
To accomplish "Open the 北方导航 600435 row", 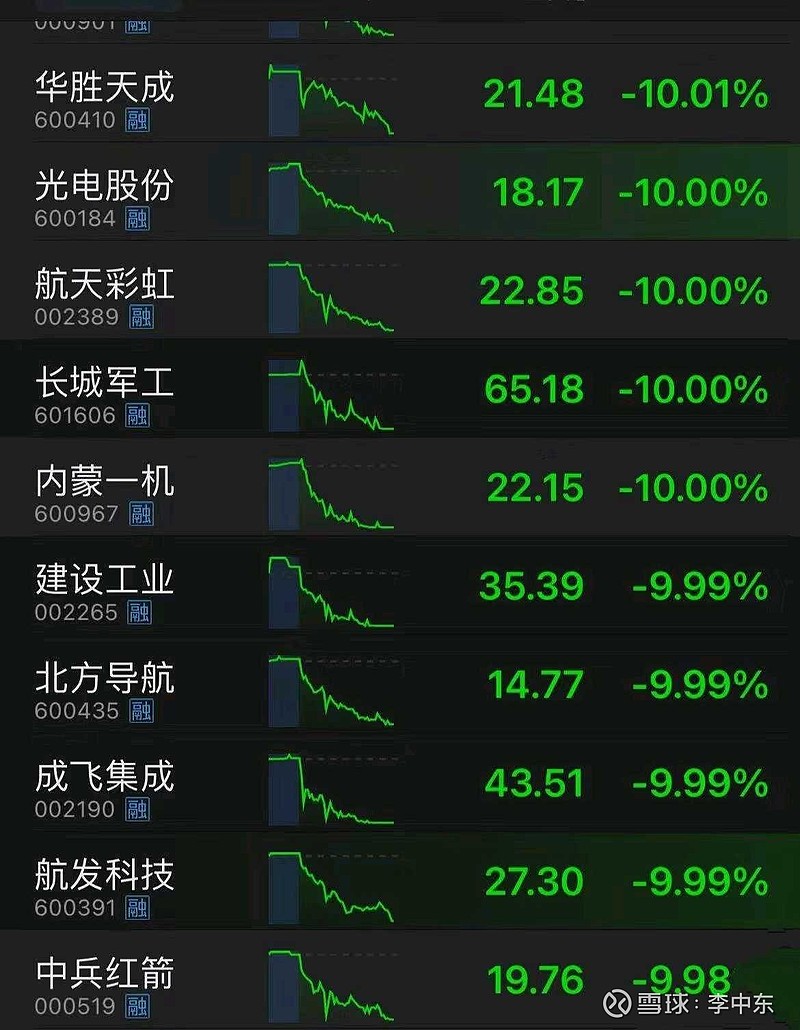I will [x=400, y=684].
